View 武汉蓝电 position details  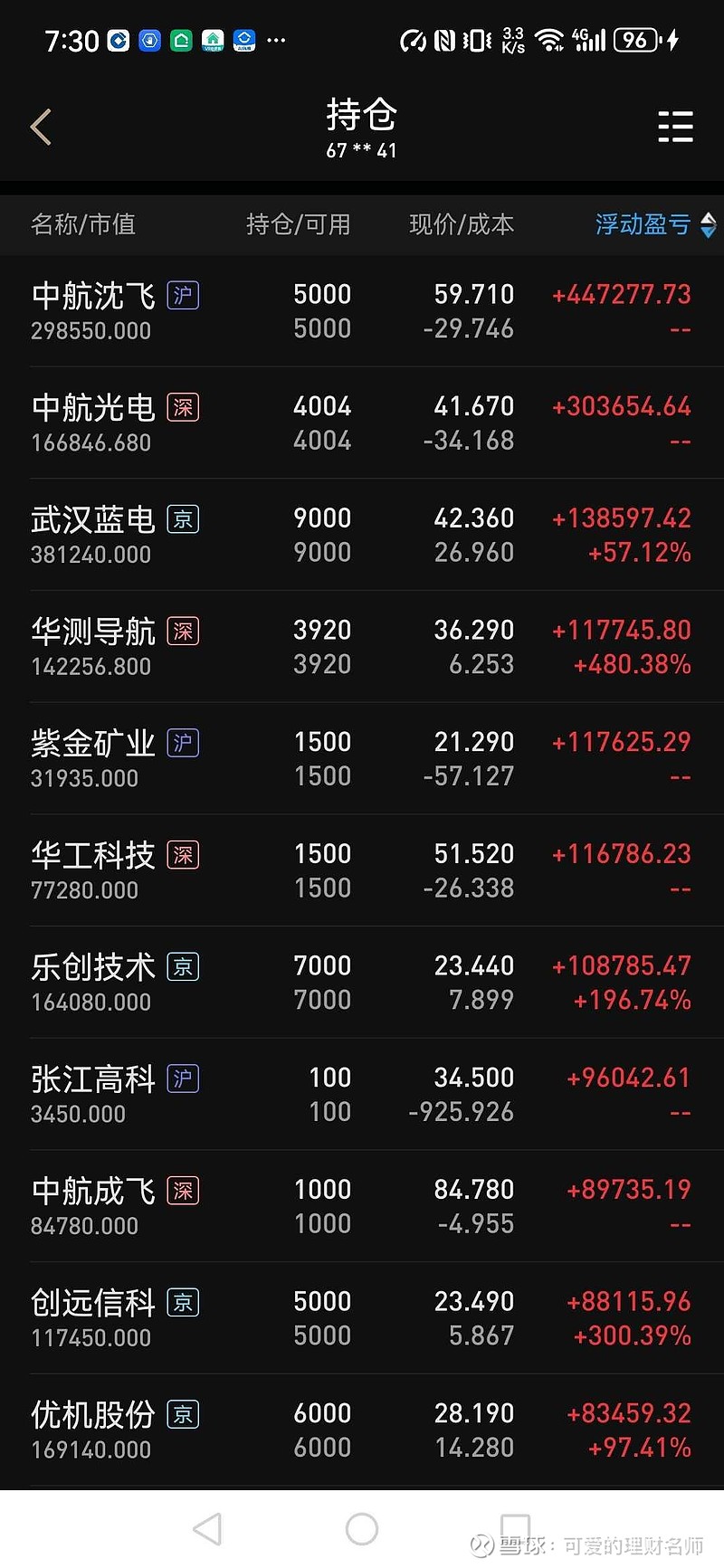click(x=362, y=535)
